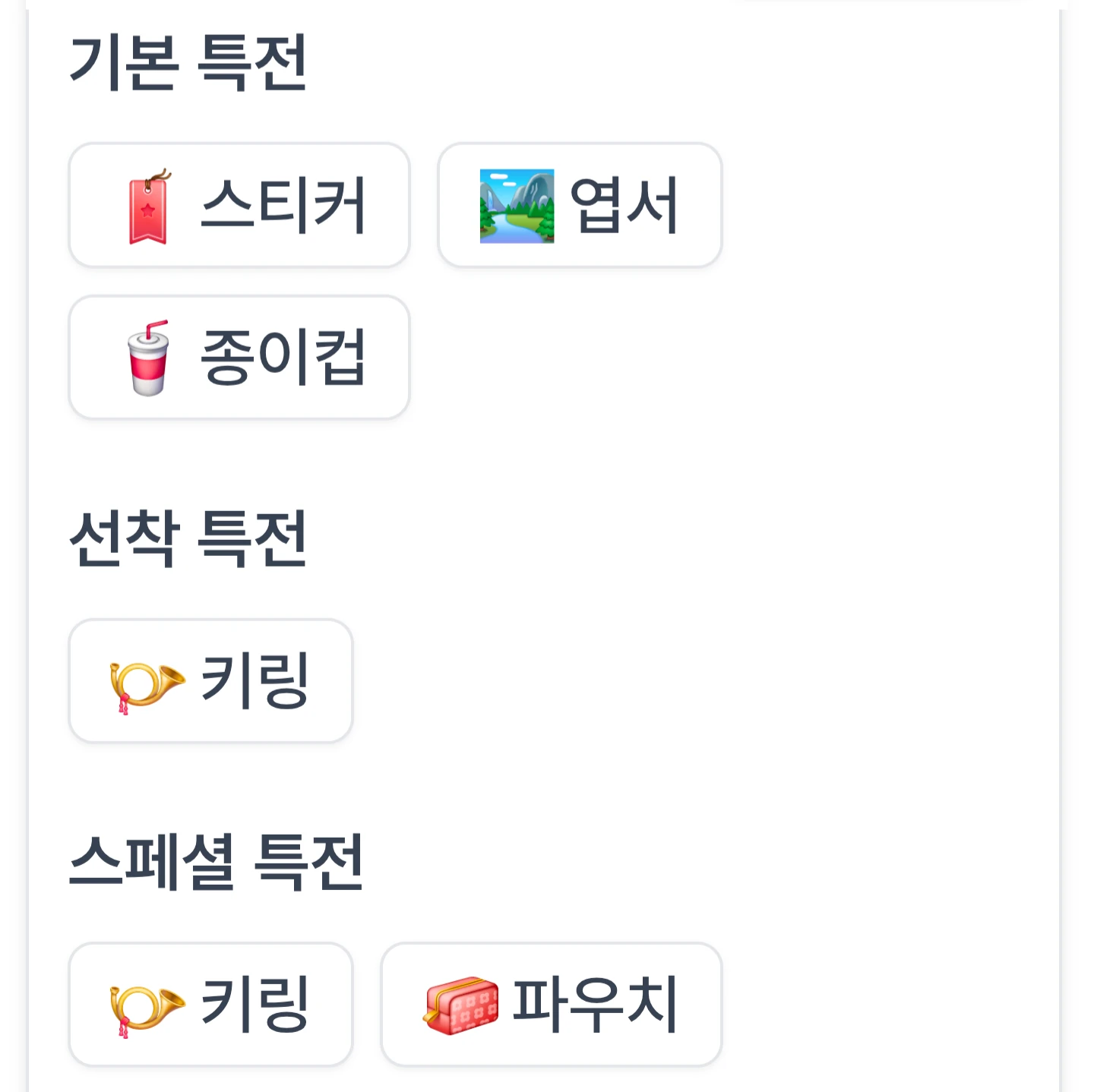1094x1092 pixels.
Task: Select 키링 under 선착 특전
Action: (211, 680)
